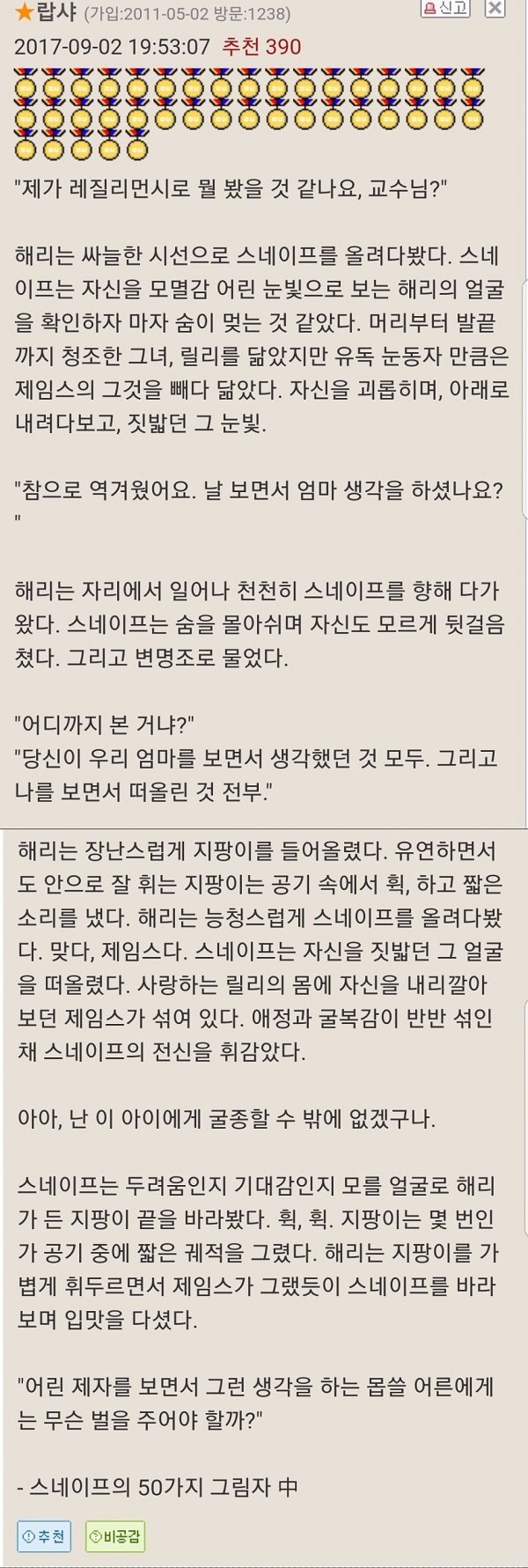
Task: Recommend the comment with 추천 button
Action: (x=44, y=1536)
